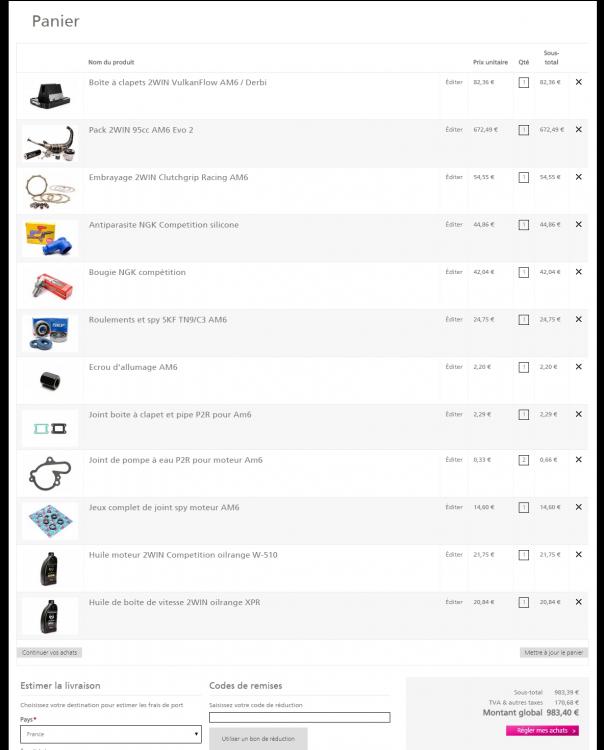
Task: View Huile moteur 2WIN Competition oilrange W-510
Action: [183, 554]
